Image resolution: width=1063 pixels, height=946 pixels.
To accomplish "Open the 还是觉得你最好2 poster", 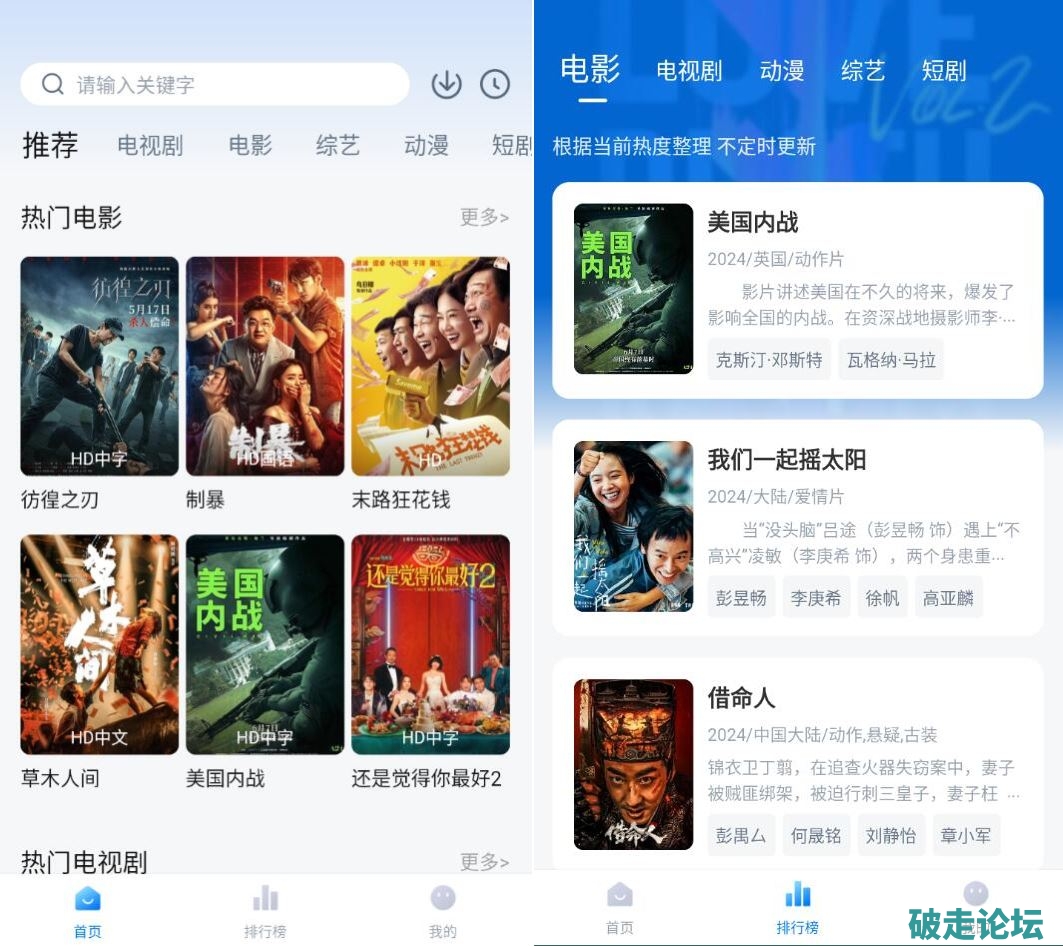I will point(430,644).
